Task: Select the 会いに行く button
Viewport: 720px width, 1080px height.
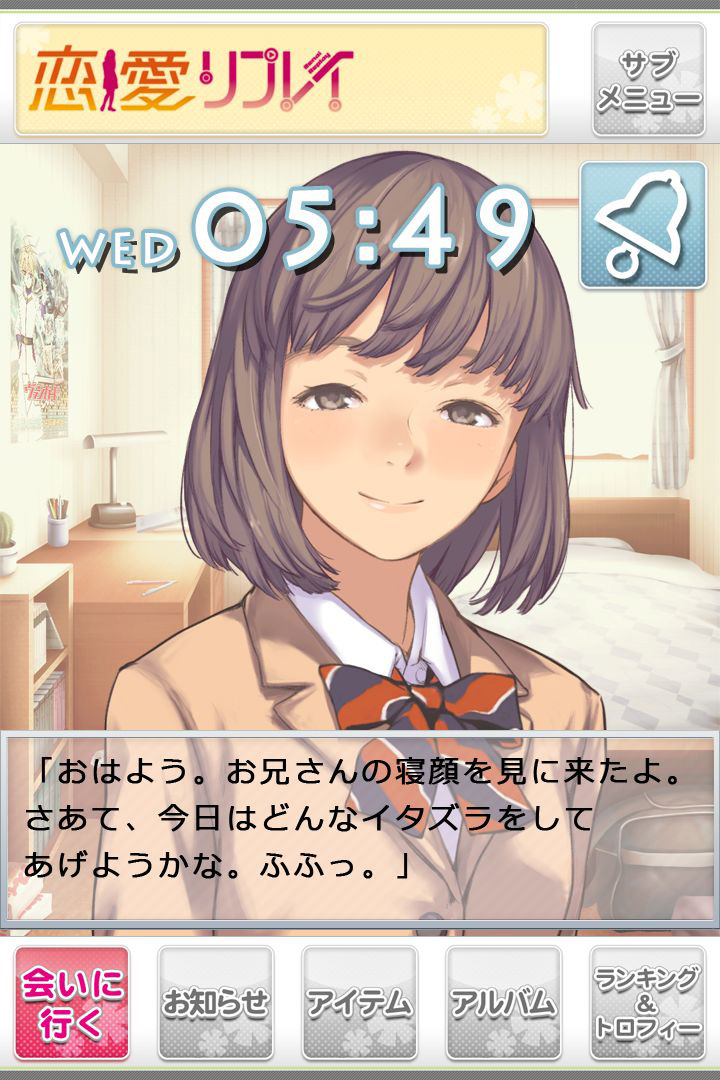Action: coord(72,1003)
